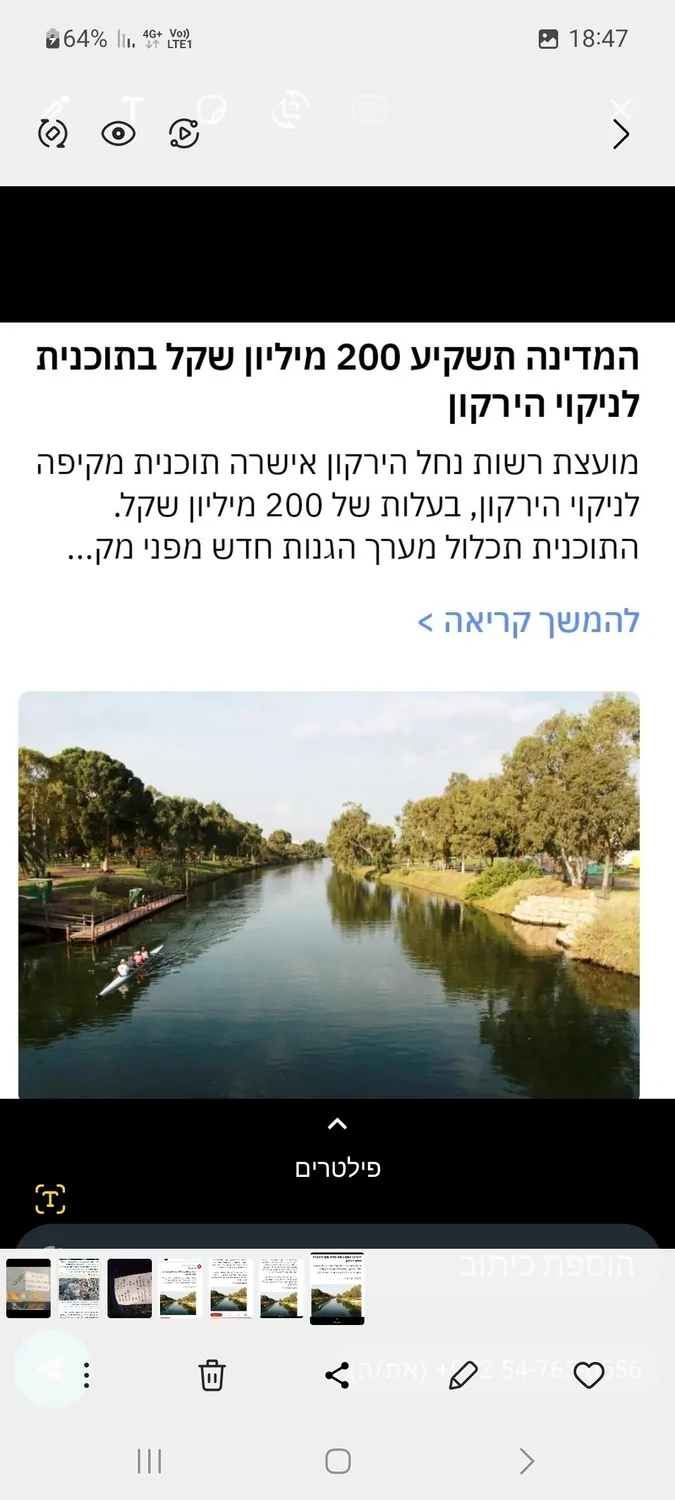Tap the chevron arrow in the top bar
This screenshot has height=1500, width=675.
tap(621, 134)
